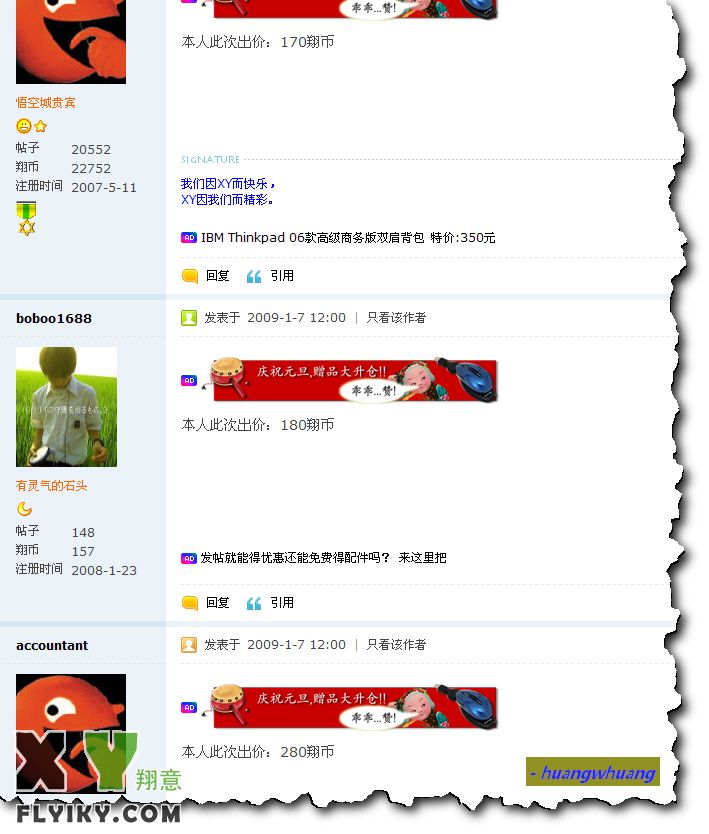The height and width of the screenshot is (834, 709).
Task: Reply to the 170翔币 bid post
Action: coord(217,276)
